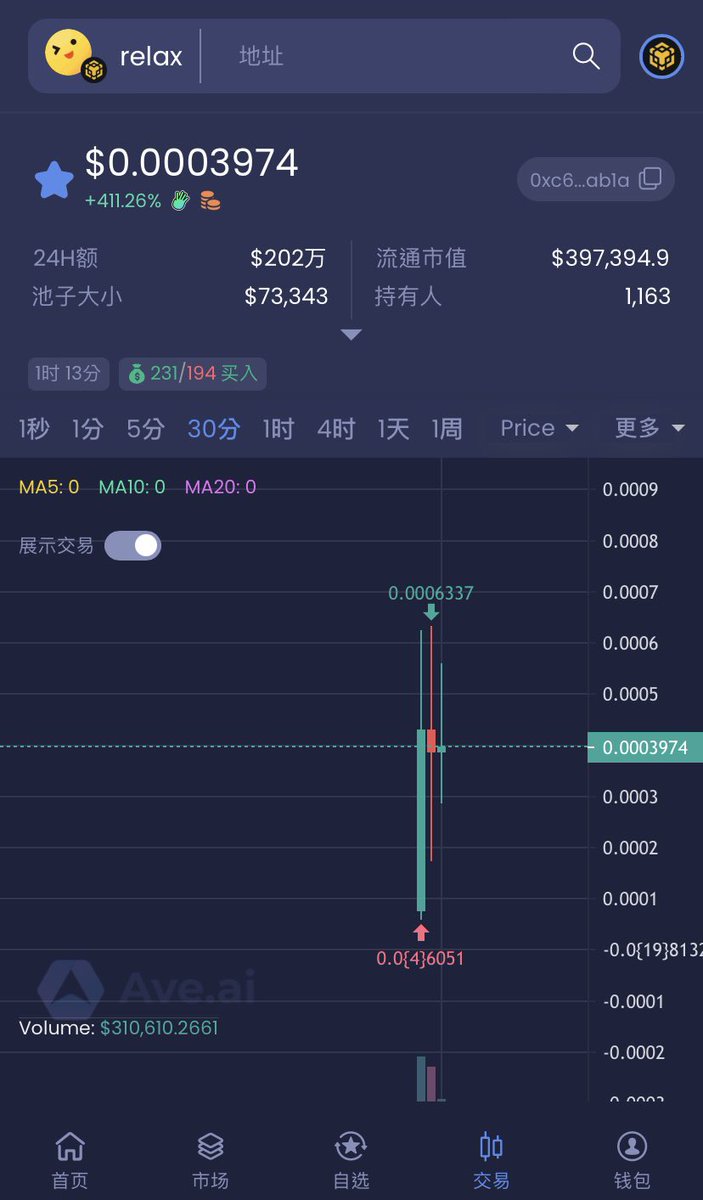Image resolution: width=703 pixels, height=1200 pixels.
Task: Open the BNB chain selector icon
Action: click(661, 57)
